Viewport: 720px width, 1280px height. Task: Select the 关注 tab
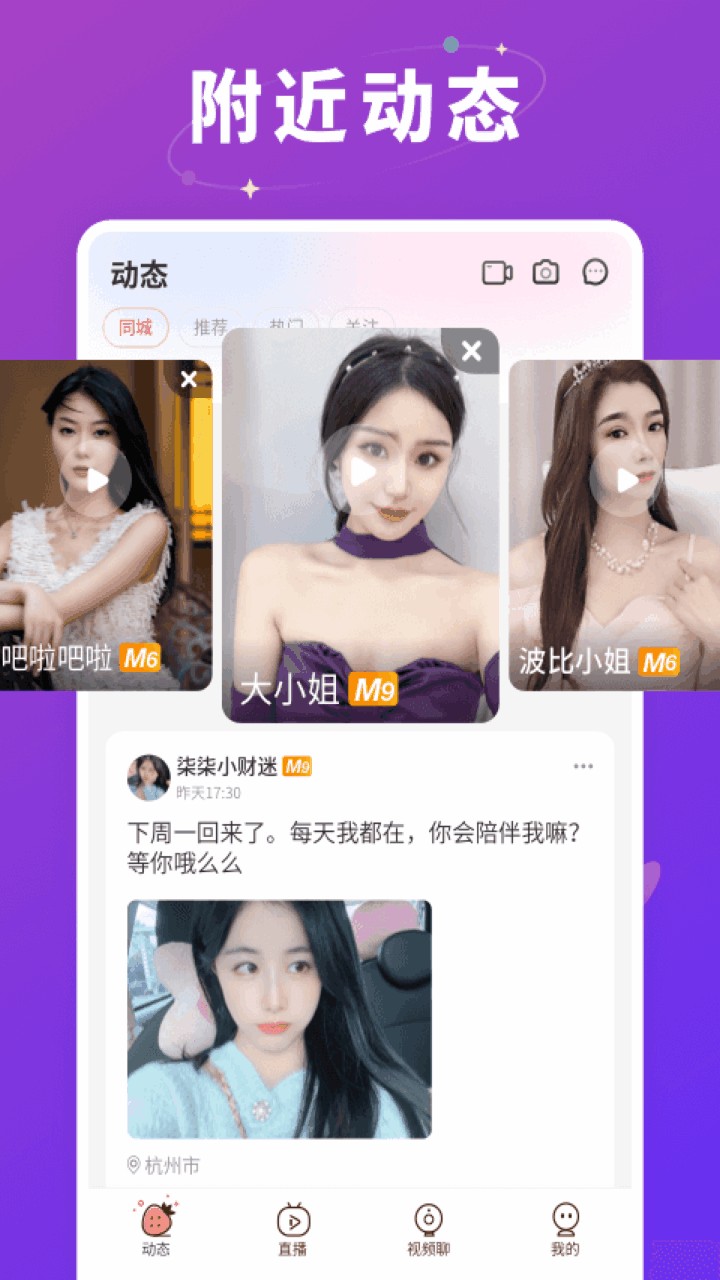(360, 328)
